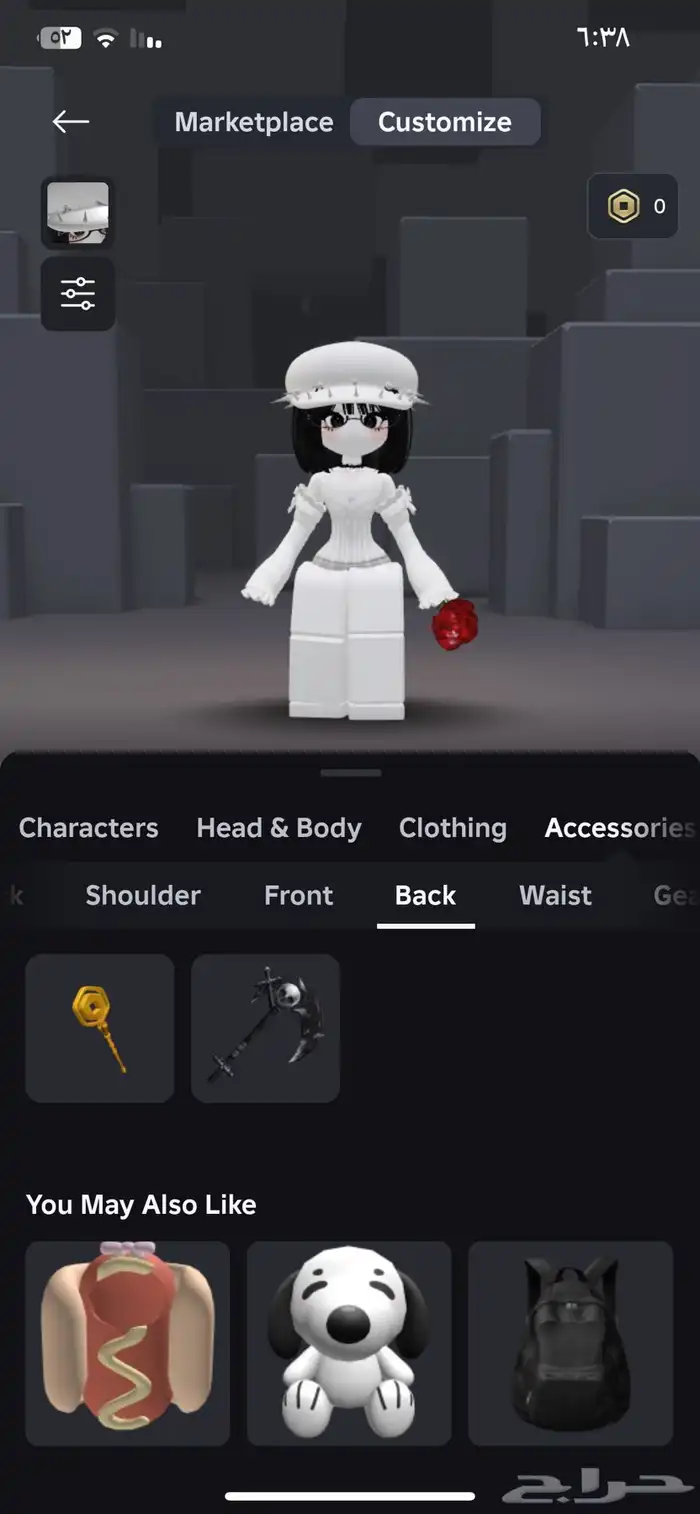Switch to the Marketplace tab
Viewport: 700px width, 1514px height.
(254, 122)
